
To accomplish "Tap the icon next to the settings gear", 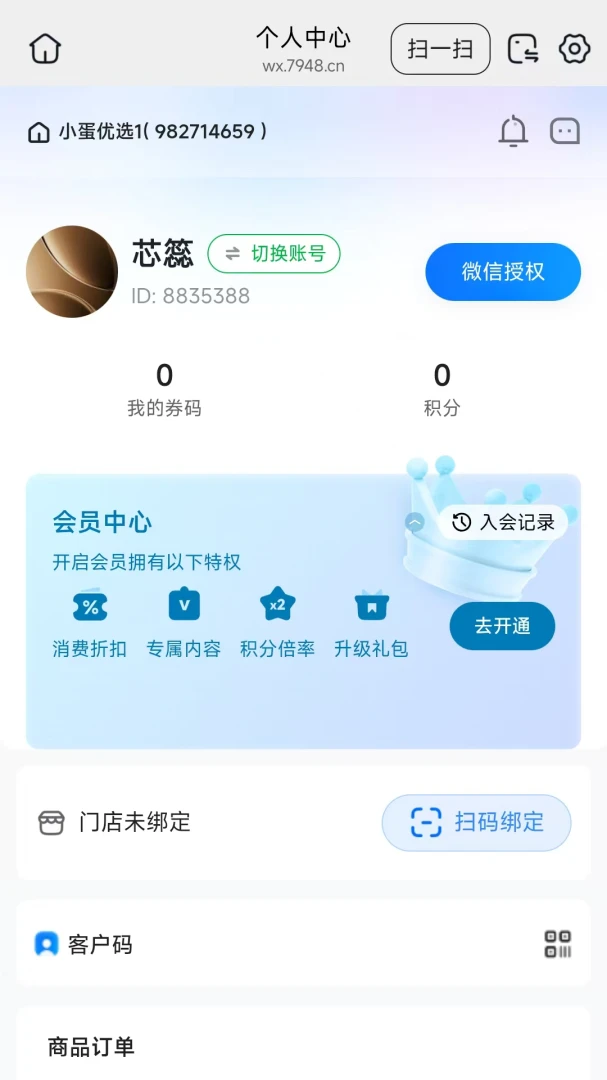I will point(523,49).
